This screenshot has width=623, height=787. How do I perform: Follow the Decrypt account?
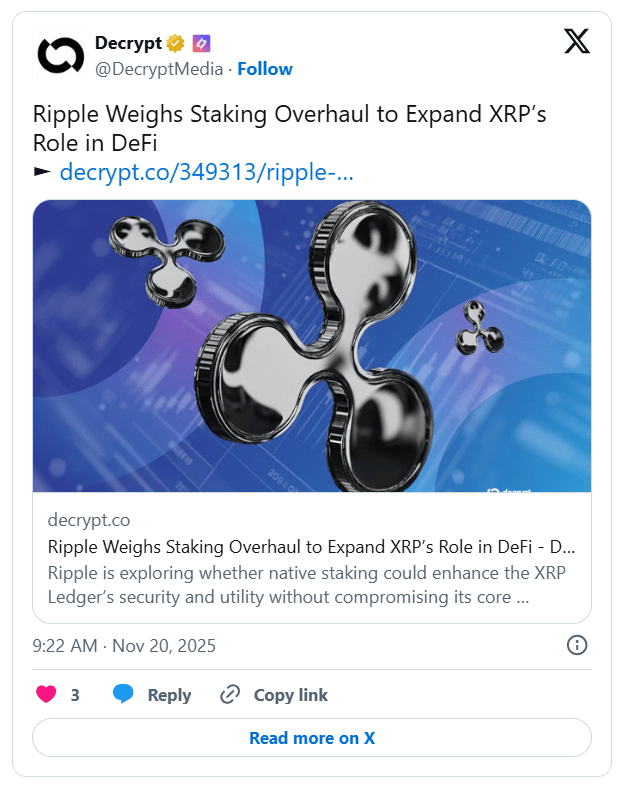(265, 69)
